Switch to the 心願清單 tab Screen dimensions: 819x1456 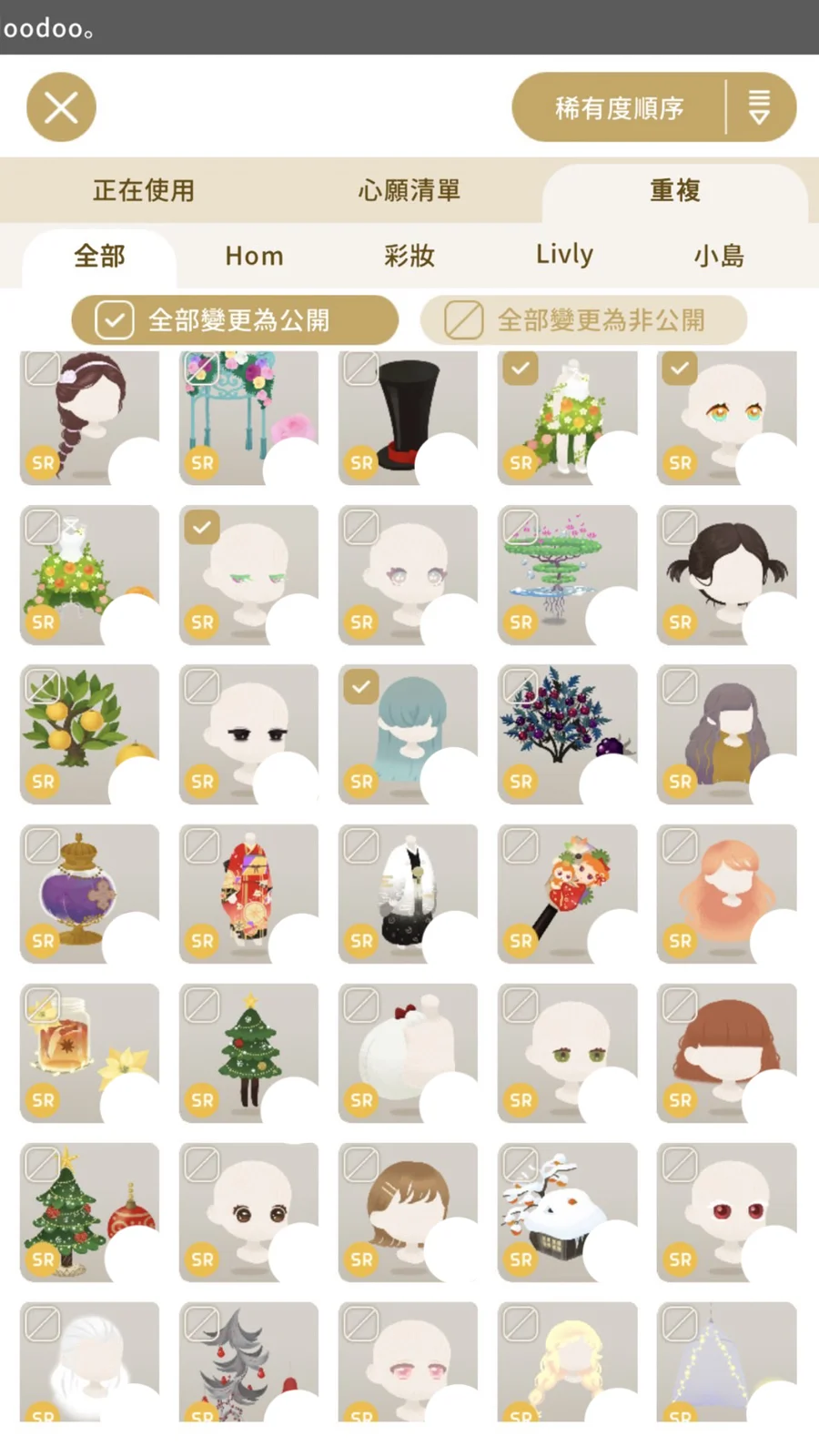[409, 190]
